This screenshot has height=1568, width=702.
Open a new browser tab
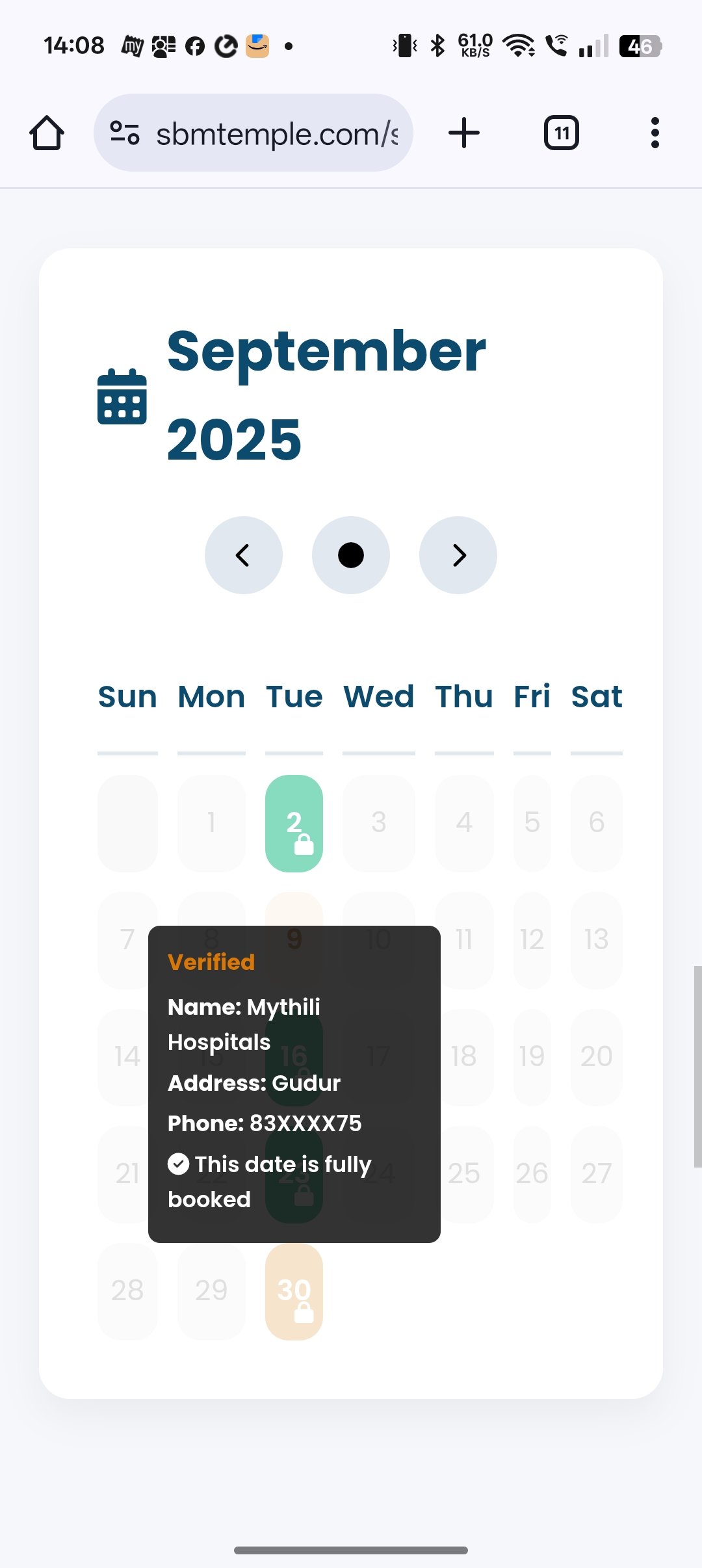pos(464,133)
